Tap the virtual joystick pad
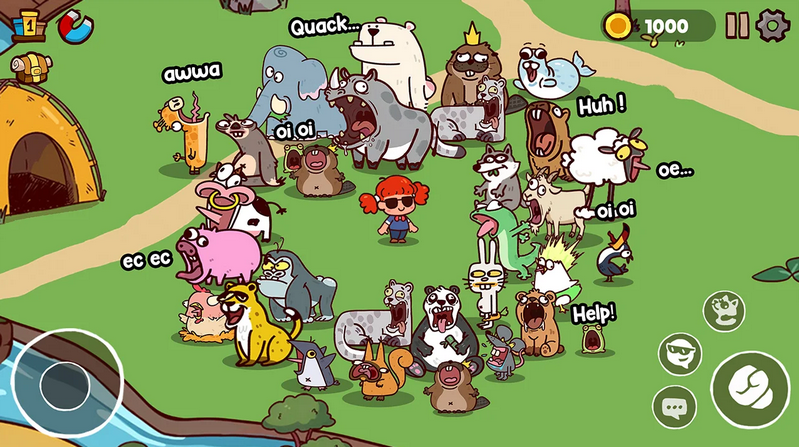The width and height of the screenshot is (799, 447). click(x=66, y=383)
